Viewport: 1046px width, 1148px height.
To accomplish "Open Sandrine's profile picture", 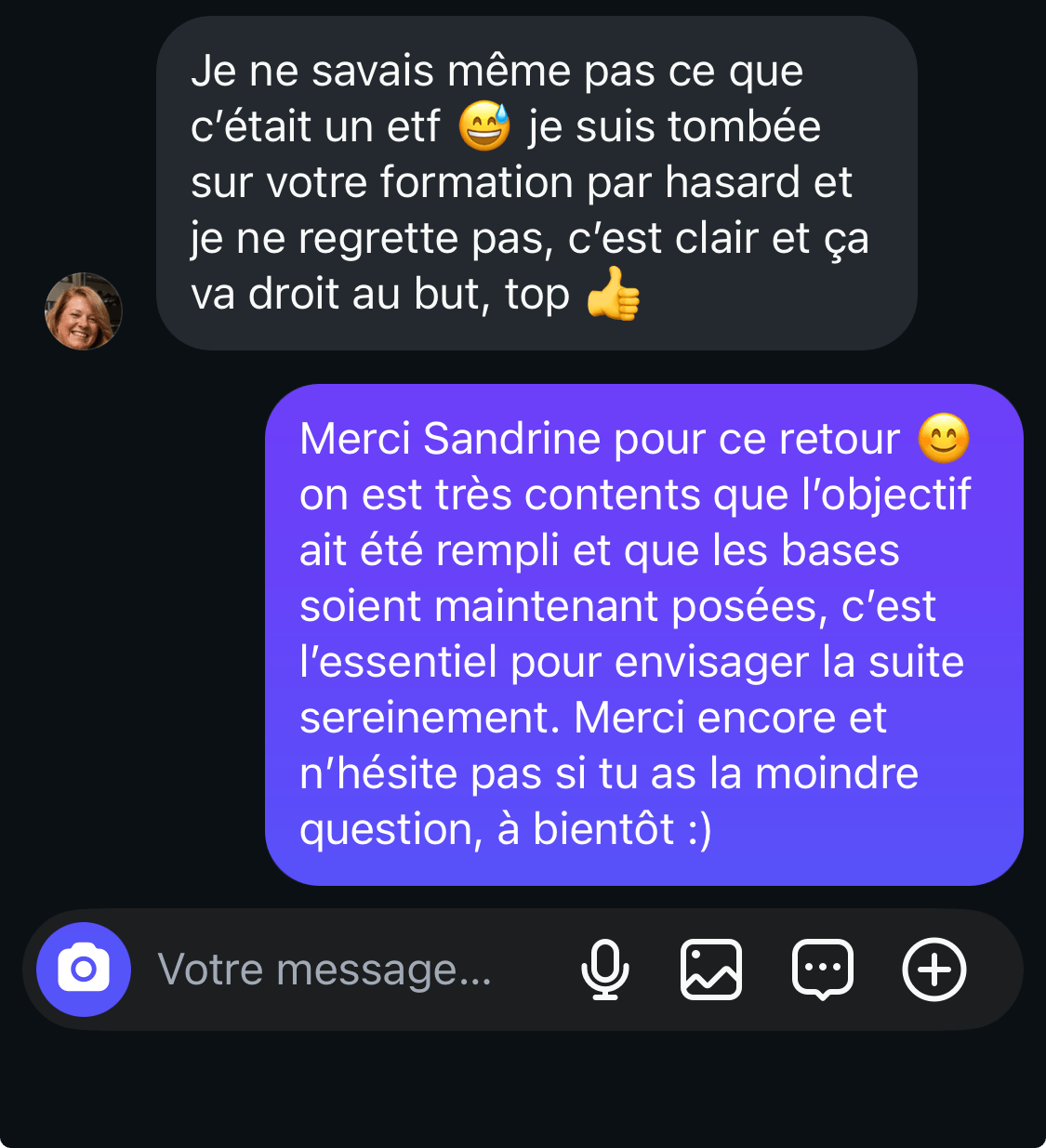I will pos(84,311).
